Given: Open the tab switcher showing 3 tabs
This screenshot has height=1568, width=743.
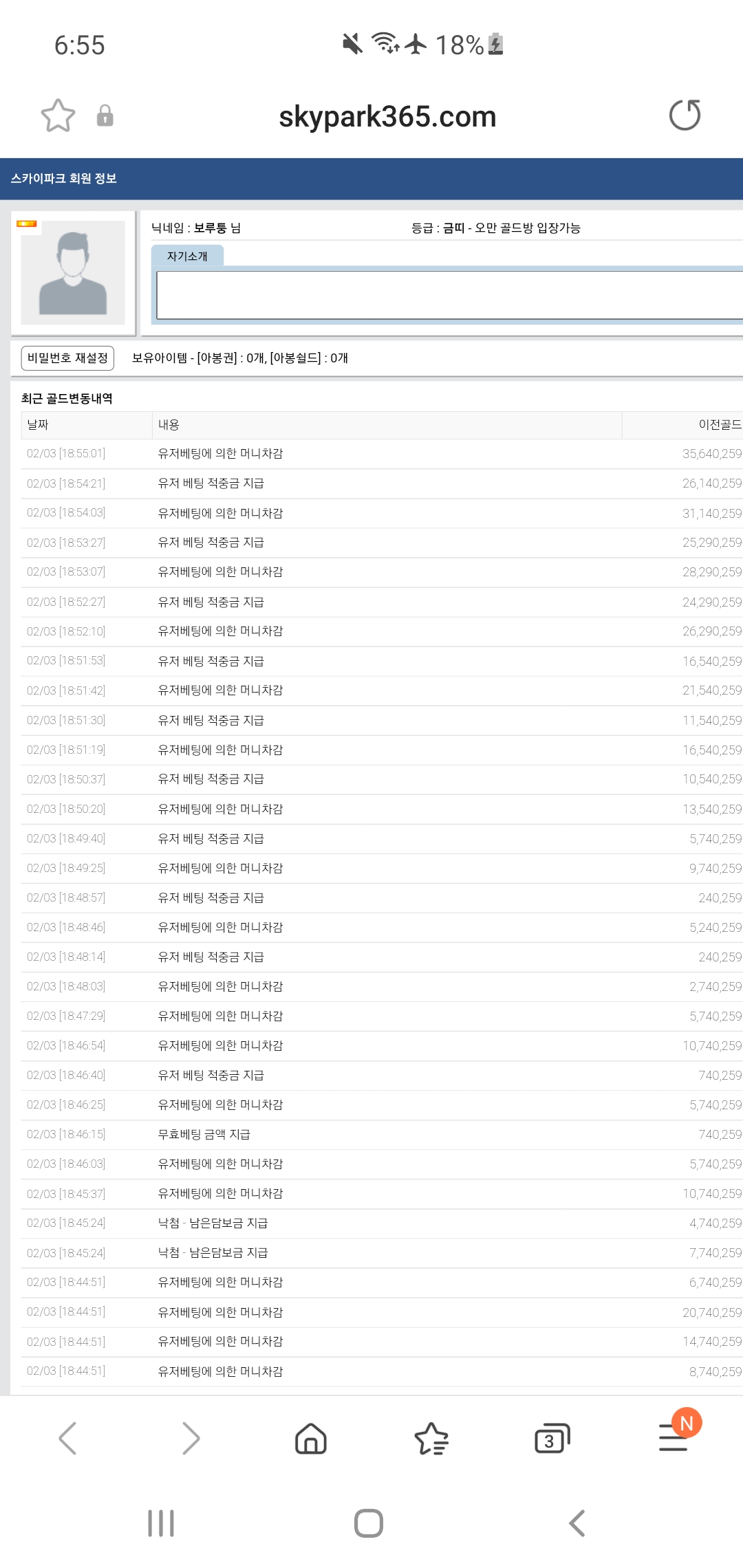Looking at the screenshot, I should (x=552, y=1438).
